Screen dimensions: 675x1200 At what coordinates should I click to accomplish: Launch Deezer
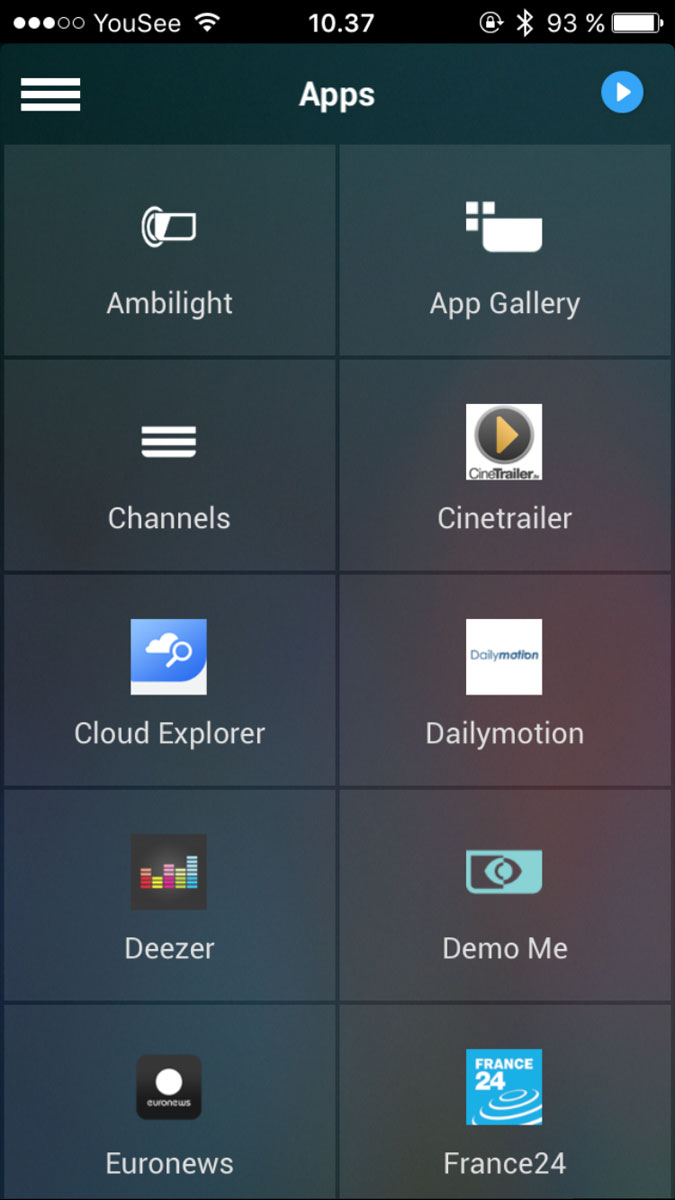tap(169, 895)
